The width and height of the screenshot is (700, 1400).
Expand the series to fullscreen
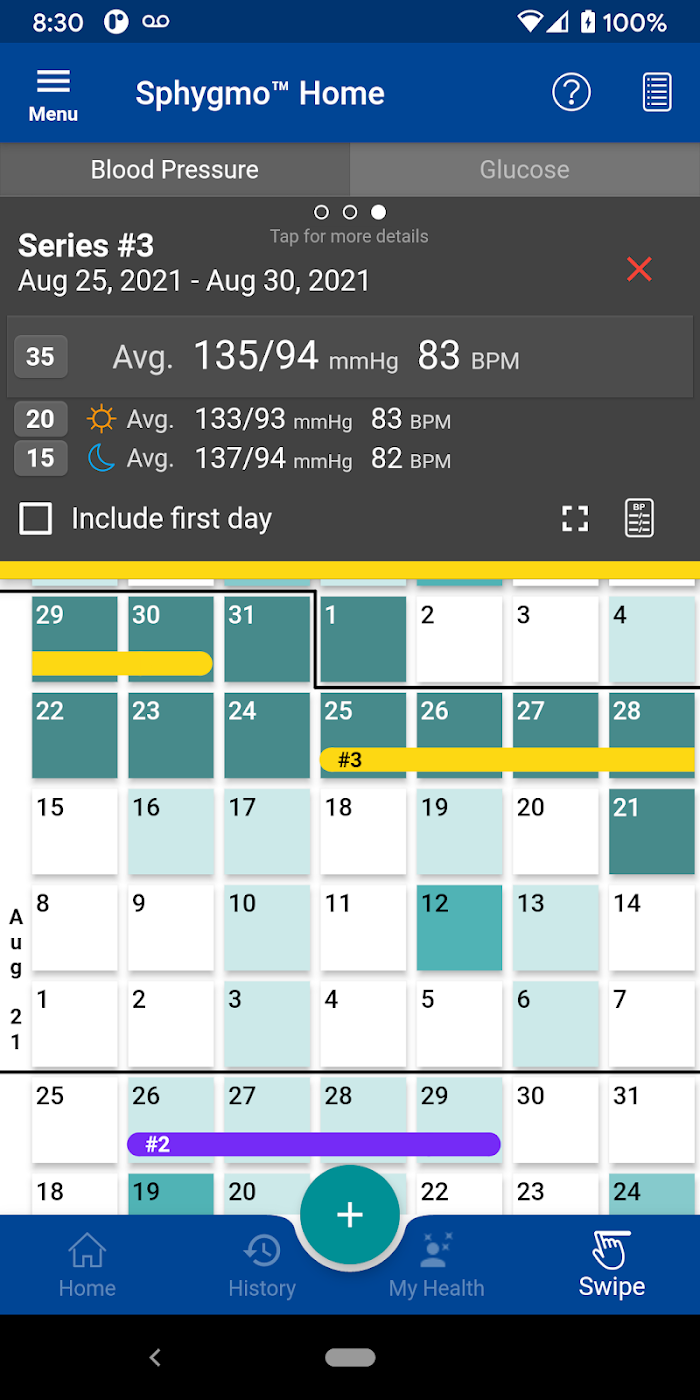click(x=575, y=518)
